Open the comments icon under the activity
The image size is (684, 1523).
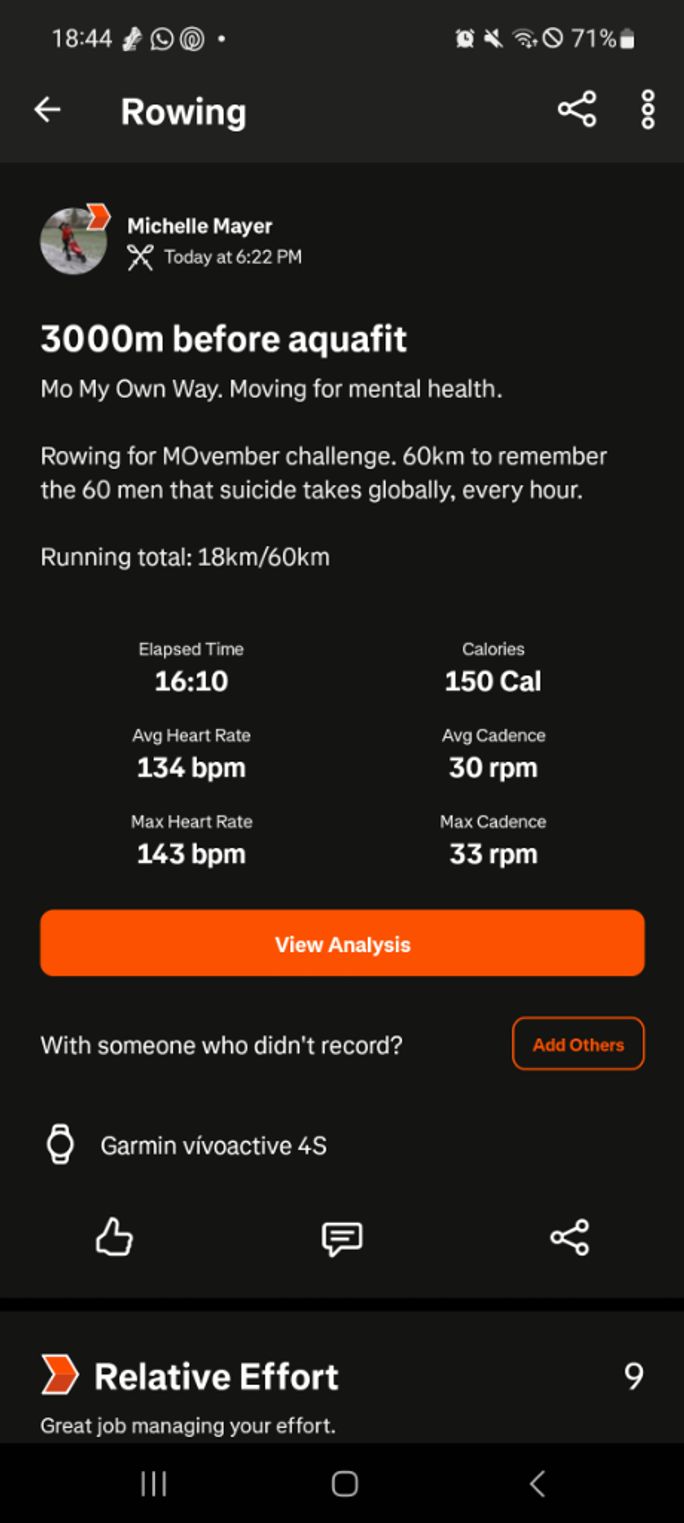[342, 1239]
